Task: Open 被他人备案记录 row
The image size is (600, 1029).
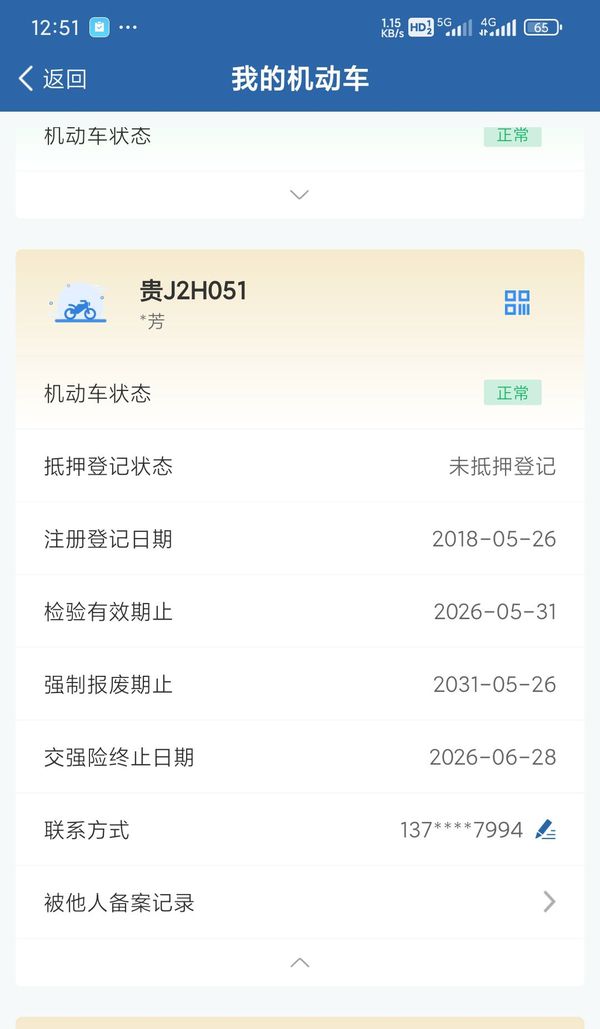Action: tap(300, 903)
